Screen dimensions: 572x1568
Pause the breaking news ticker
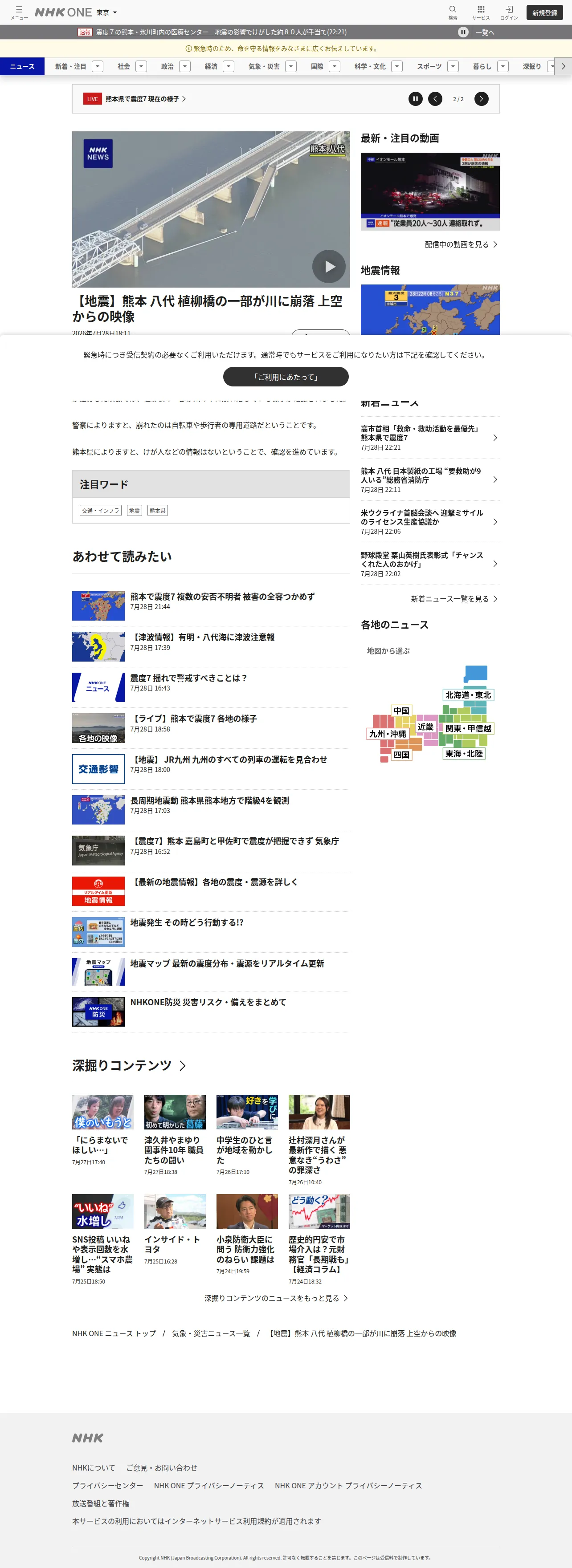coord(463,32)
